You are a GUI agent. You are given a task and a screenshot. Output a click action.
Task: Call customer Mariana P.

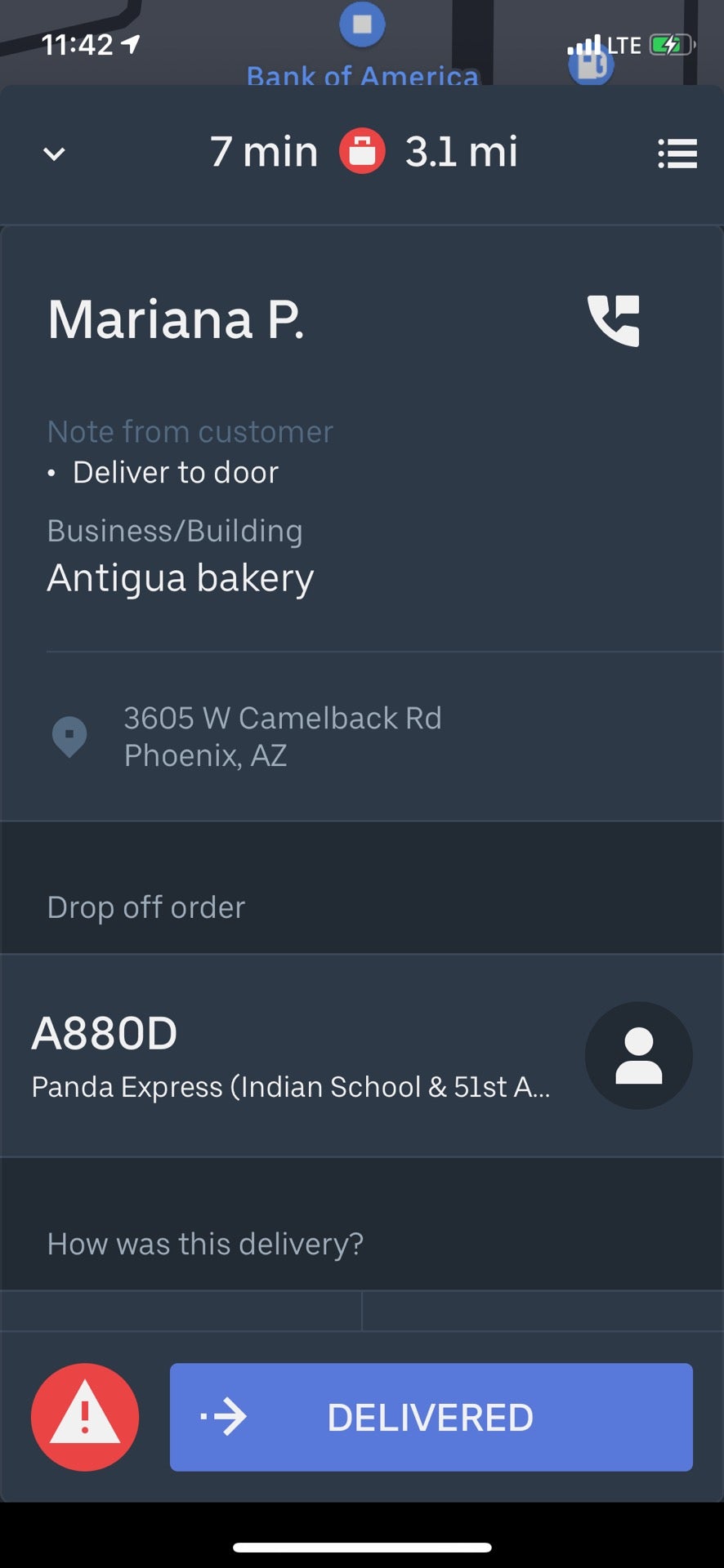[x=614, y=320]
